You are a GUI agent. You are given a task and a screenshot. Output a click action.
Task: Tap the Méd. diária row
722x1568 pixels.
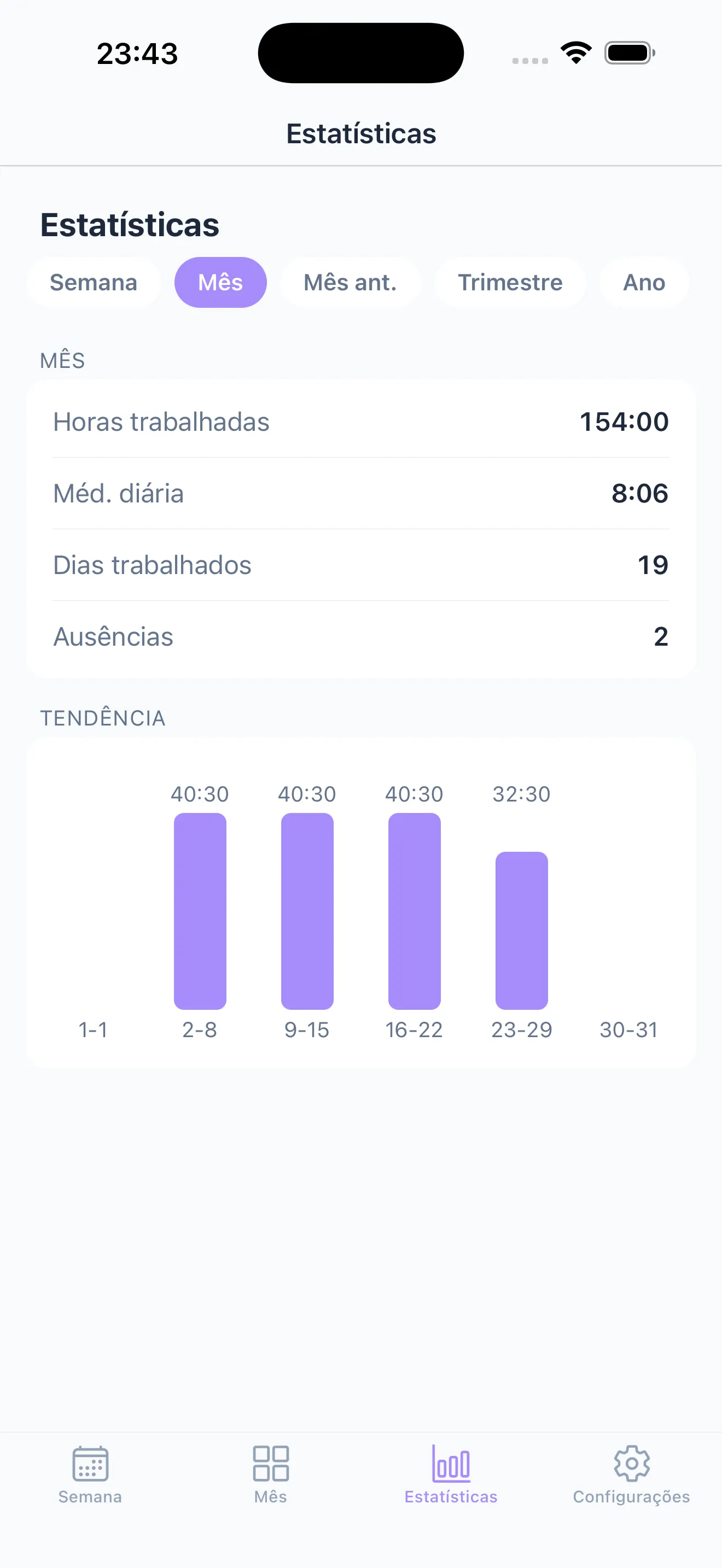[x=361, y=493]
